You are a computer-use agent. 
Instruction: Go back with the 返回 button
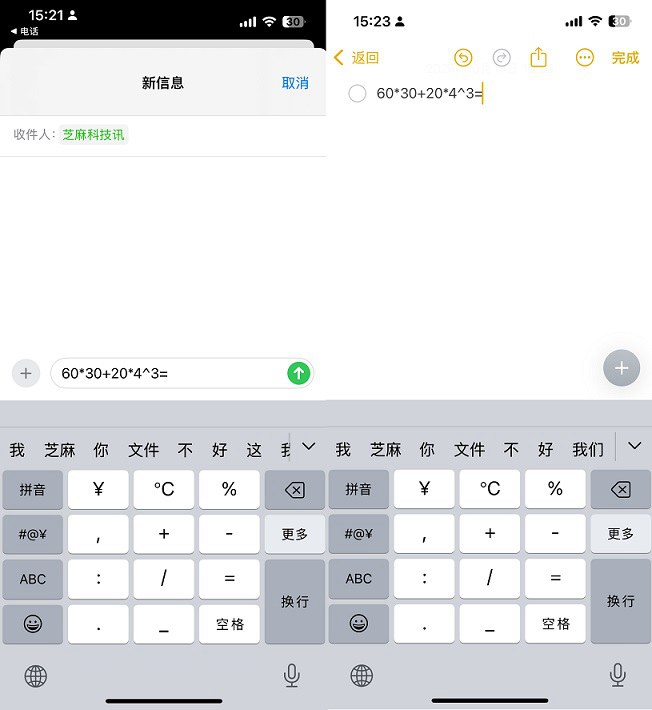point(356,58)
